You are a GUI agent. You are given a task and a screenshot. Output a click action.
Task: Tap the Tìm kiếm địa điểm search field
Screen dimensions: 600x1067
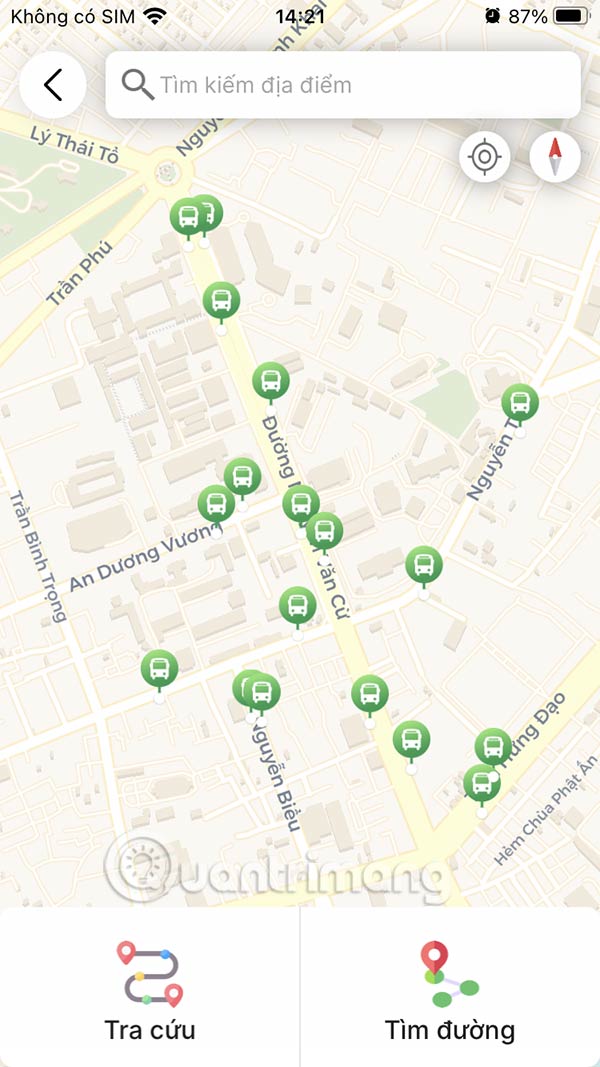(x=343, y=85)
